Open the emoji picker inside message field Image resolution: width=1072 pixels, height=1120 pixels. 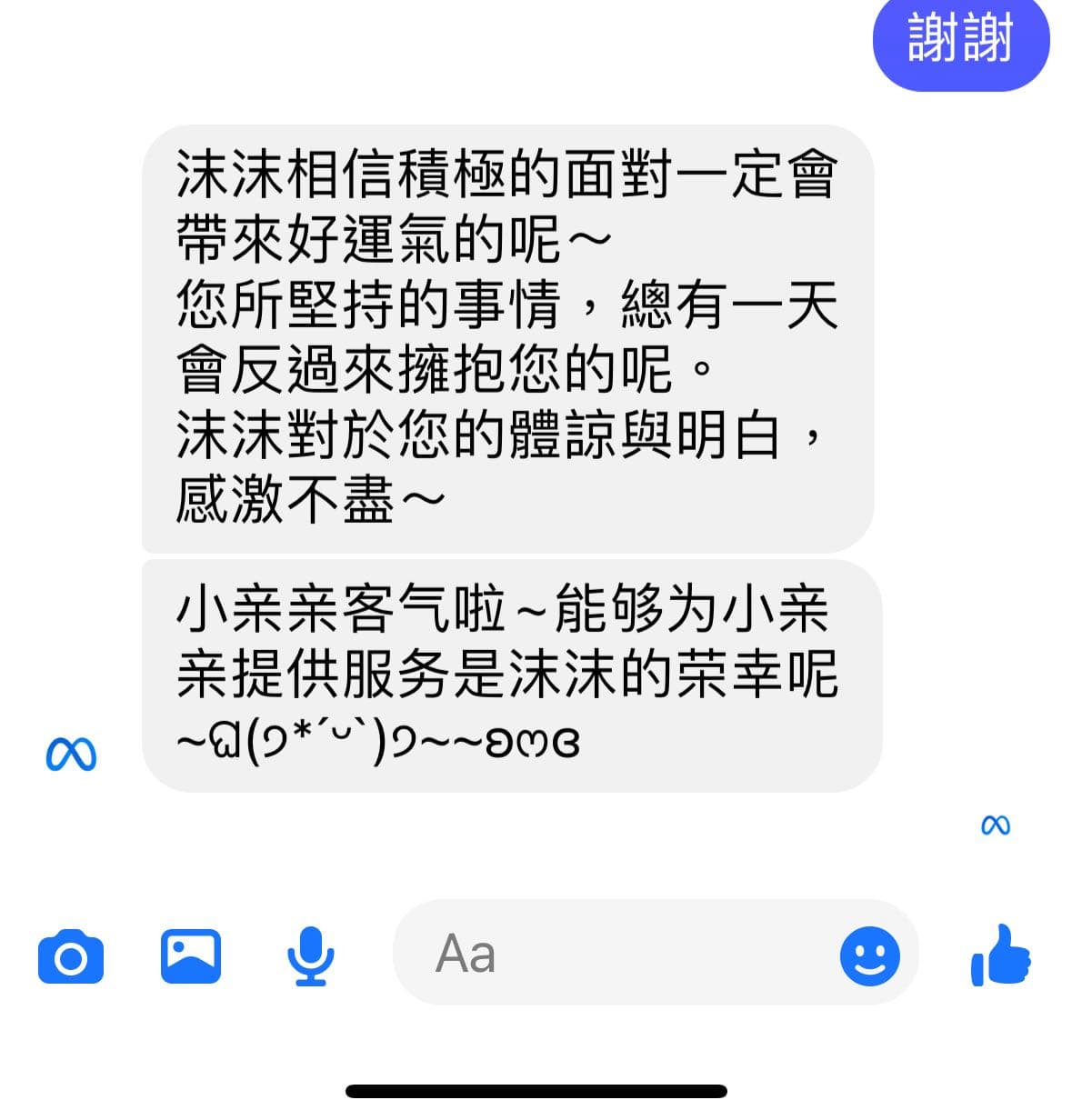click(870, 954)
